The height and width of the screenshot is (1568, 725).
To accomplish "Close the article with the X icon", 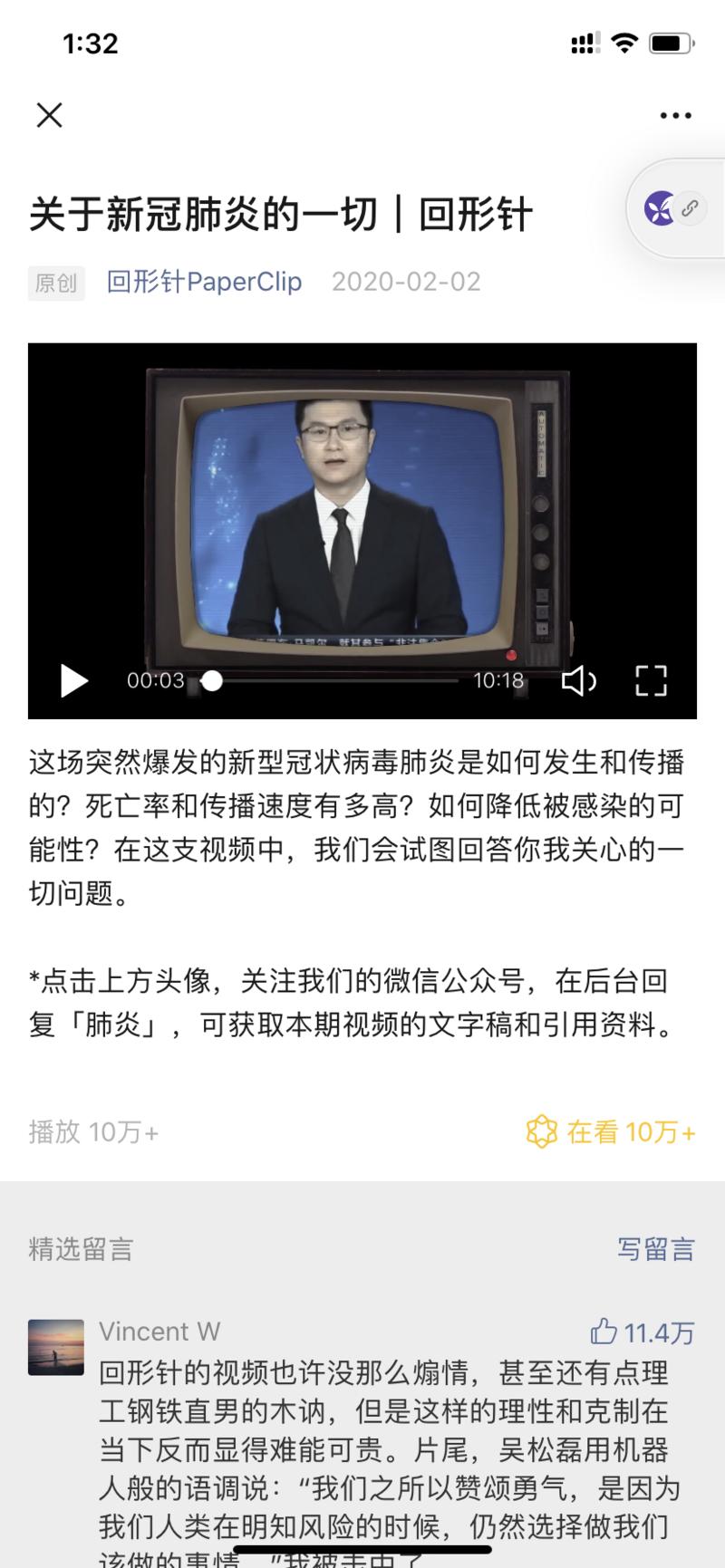I will coord(50,115).
